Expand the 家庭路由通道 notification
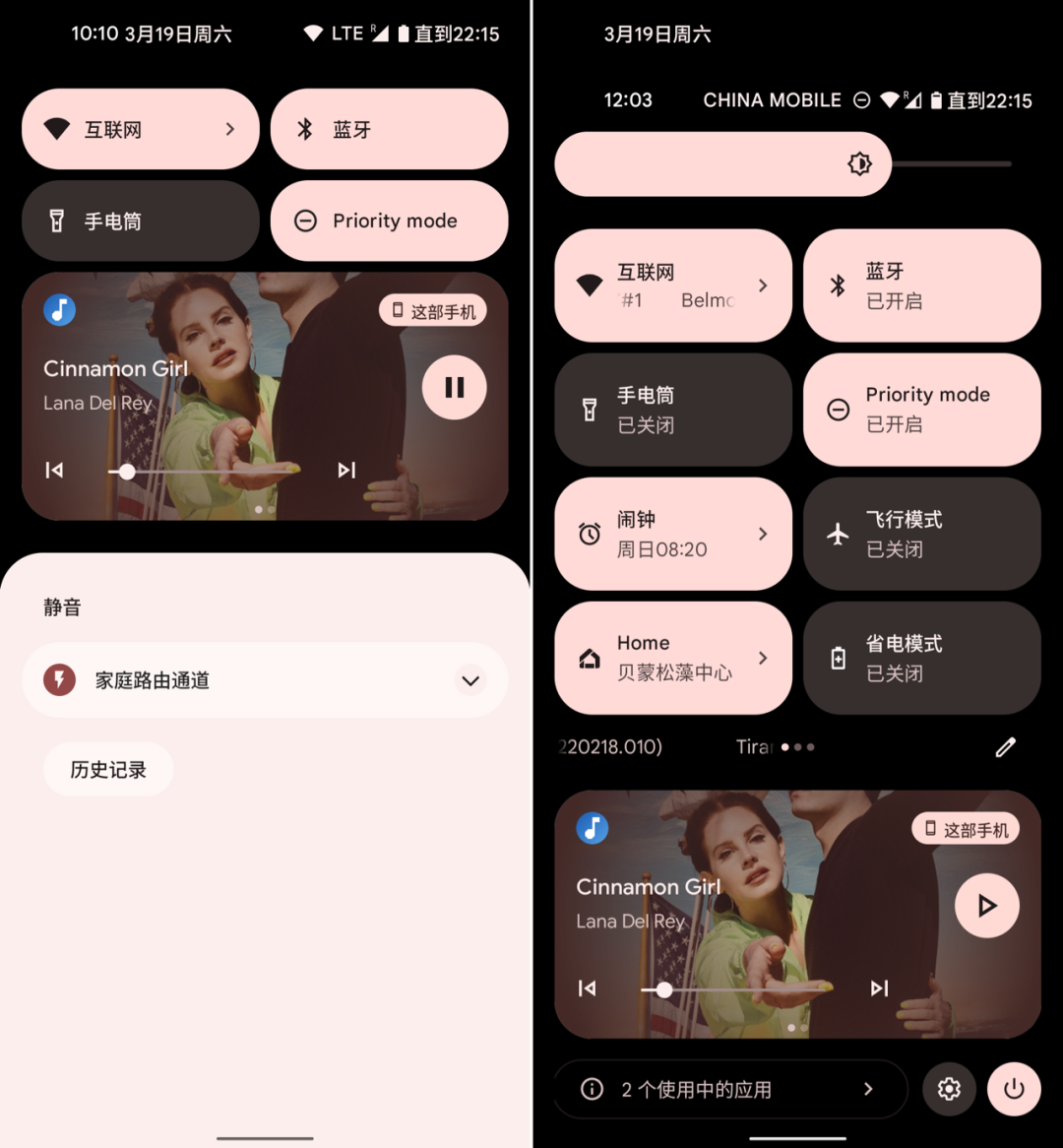 tap(470, 680)
